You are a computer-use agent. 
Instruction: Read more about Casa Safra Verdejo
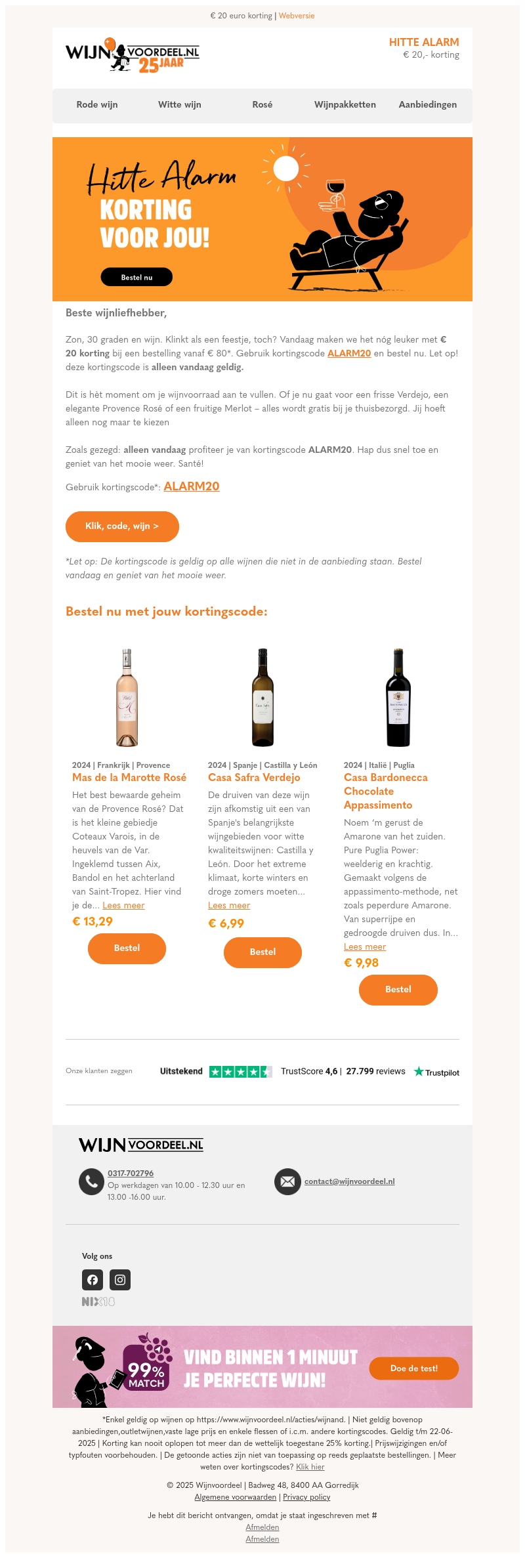point(229,906)
